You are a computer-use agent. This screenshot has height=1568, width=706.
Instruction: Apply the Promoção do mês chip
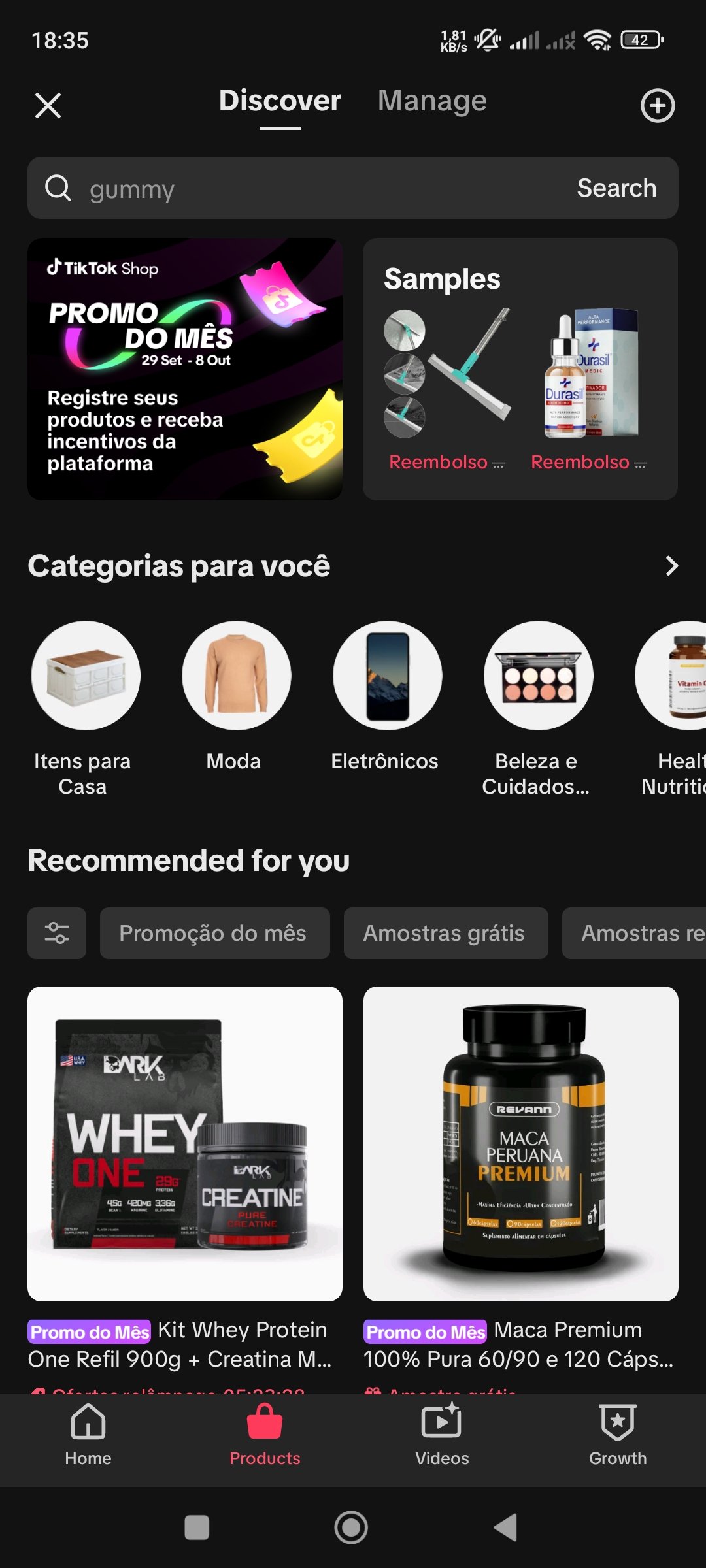tap(214, 933)
